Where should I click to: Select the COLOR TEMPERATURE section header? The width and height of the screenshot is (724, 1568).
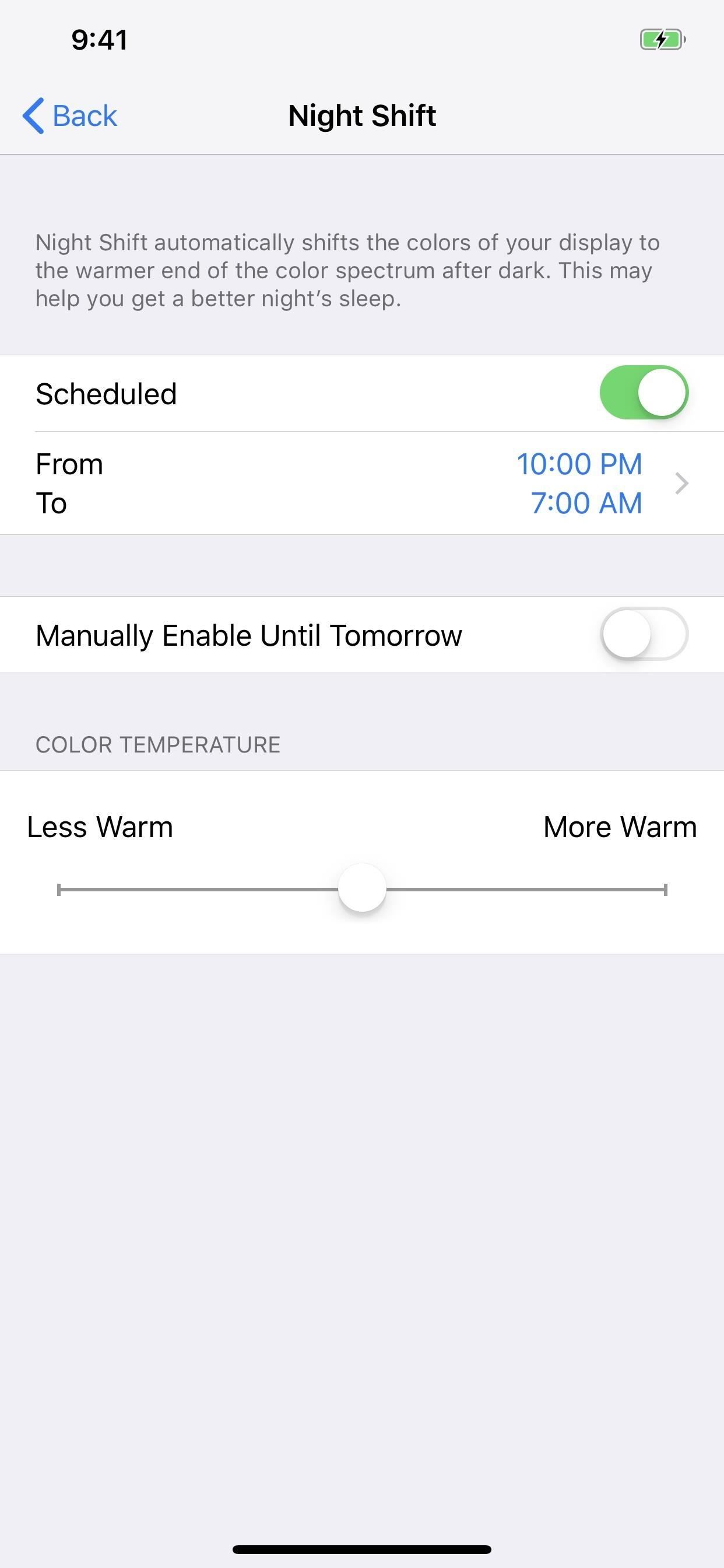[x=157, y=744]
